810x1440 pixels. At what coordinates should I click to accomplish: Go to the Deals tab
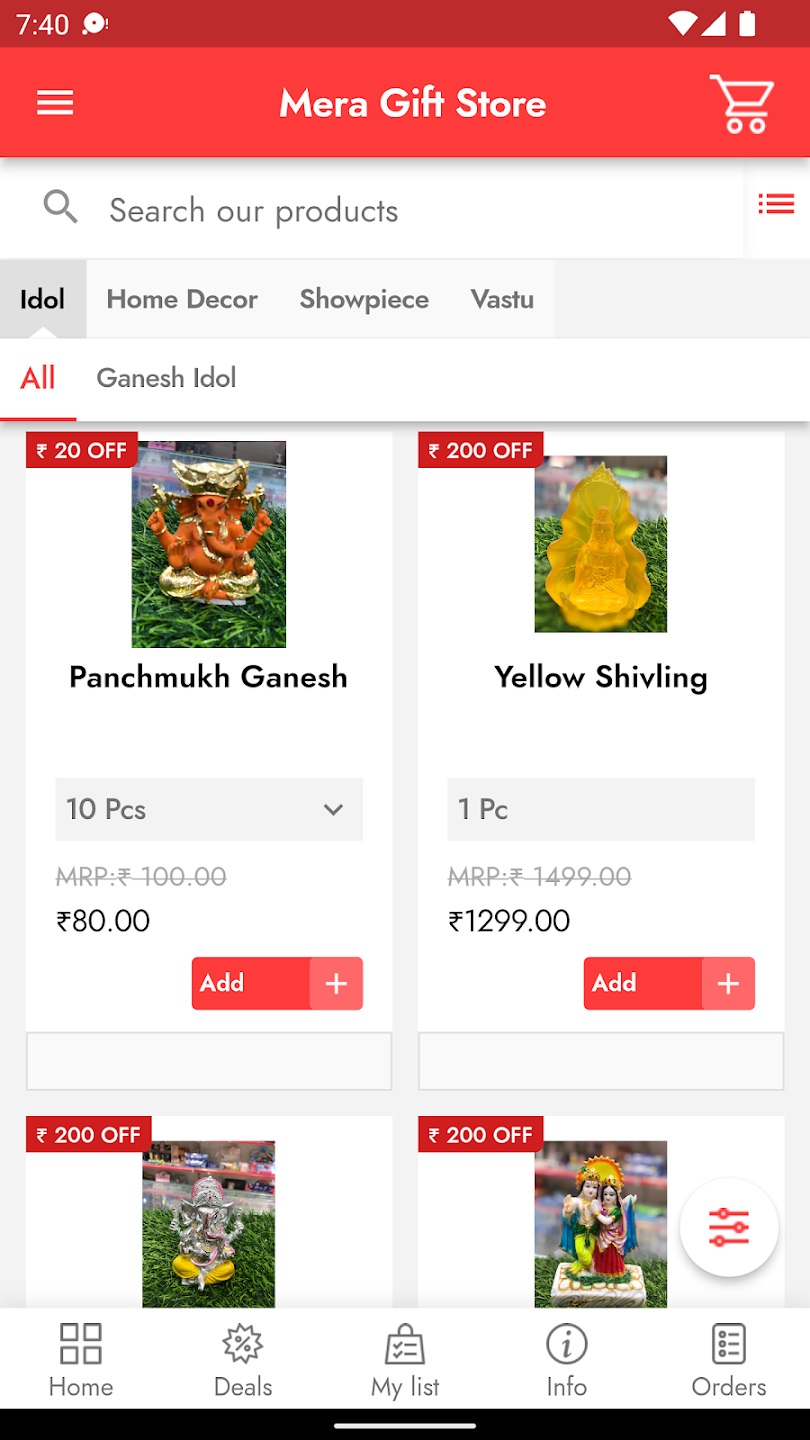[243, 1360]
